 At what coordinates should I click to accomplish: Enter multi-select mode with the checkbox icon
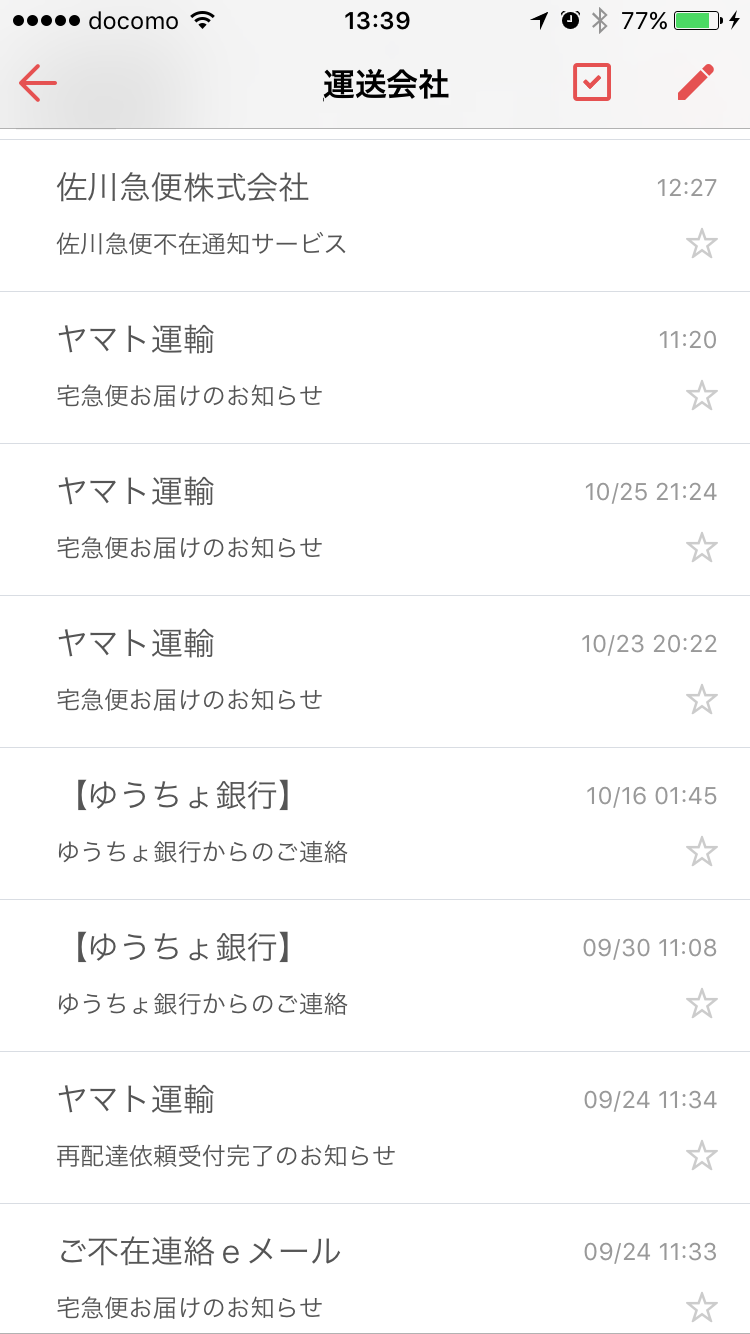pyautogui.click(x=592, y=83)
